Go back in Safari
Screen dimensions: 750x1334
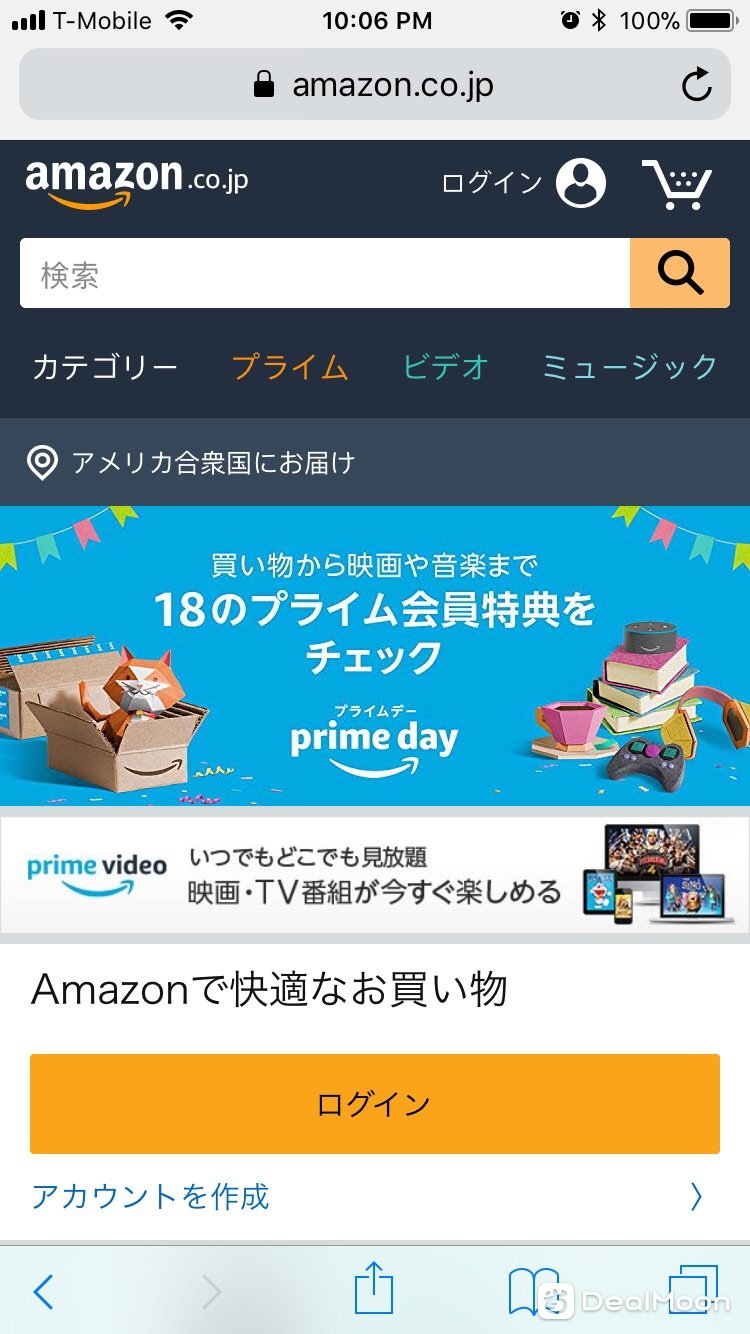(x=43, y=1292)
